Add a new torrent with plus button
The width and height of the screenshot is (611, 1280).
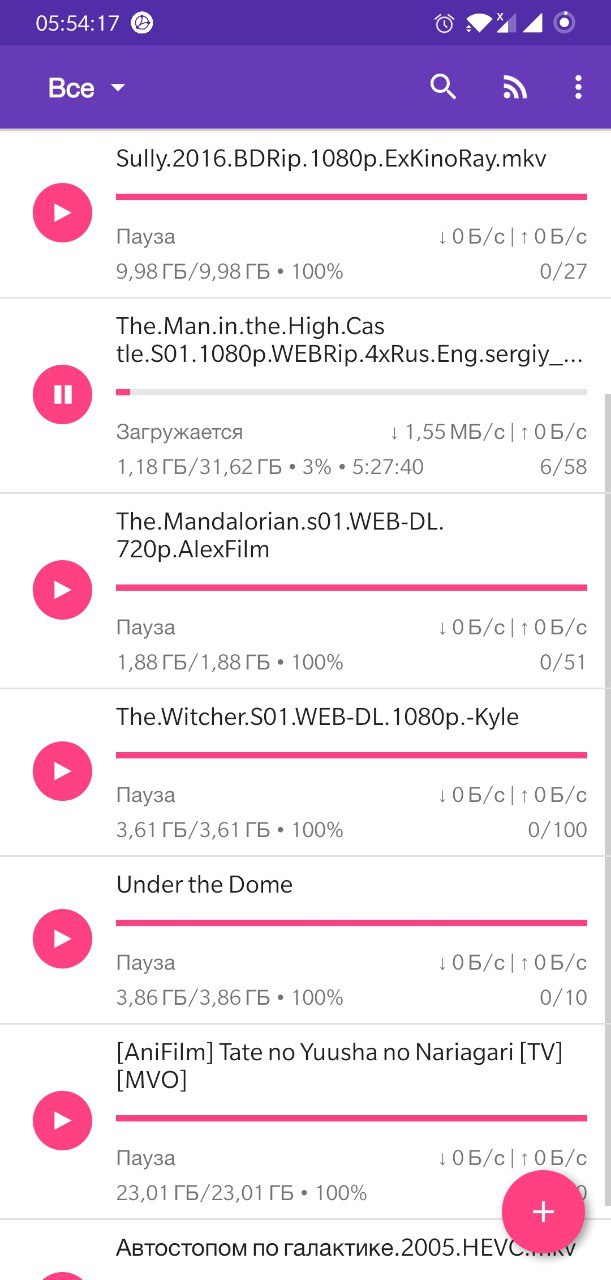point(543,1212)
